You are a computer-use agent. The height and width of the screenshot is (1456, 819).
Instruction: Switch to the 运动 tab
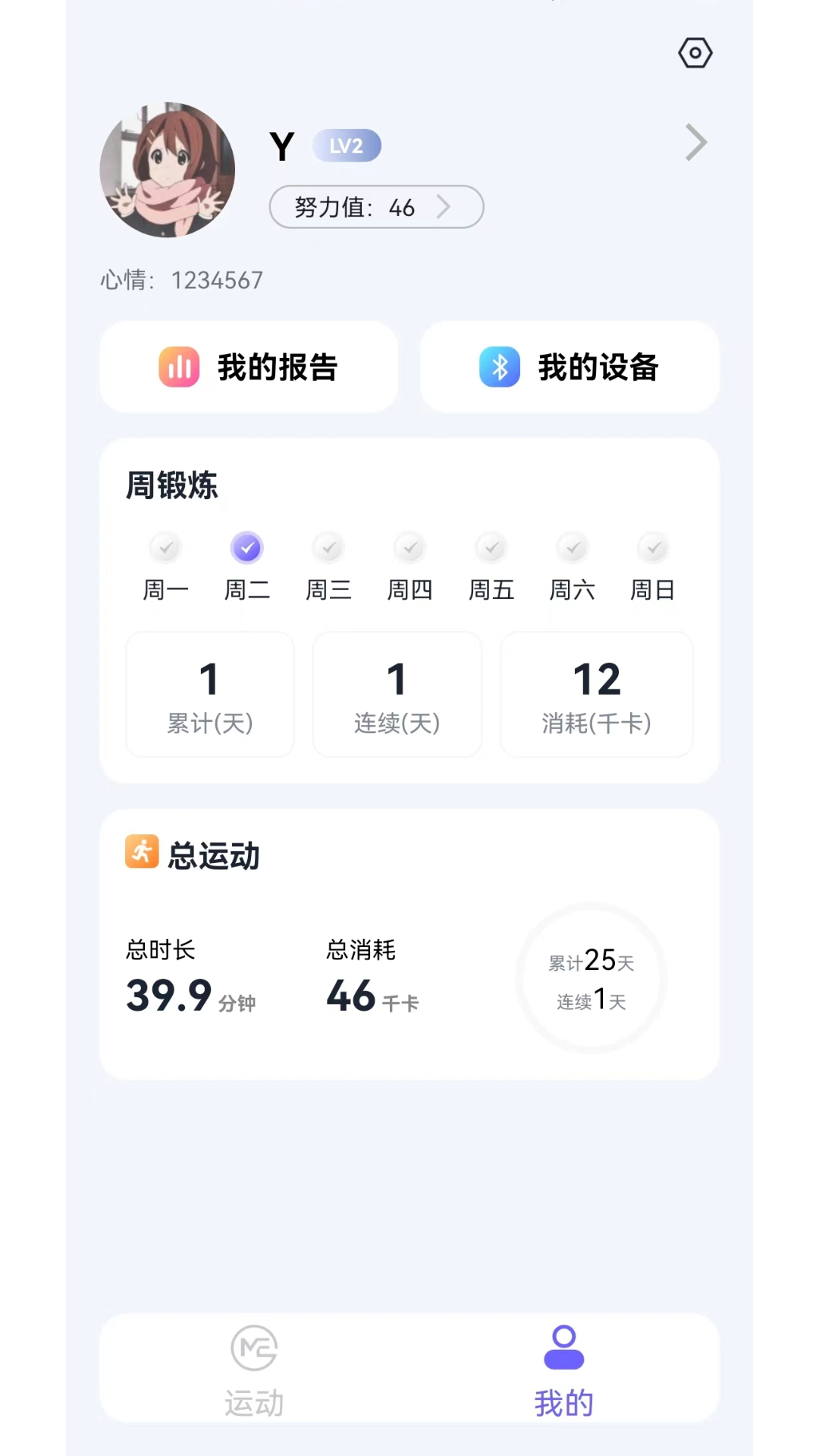[255, 1369]
